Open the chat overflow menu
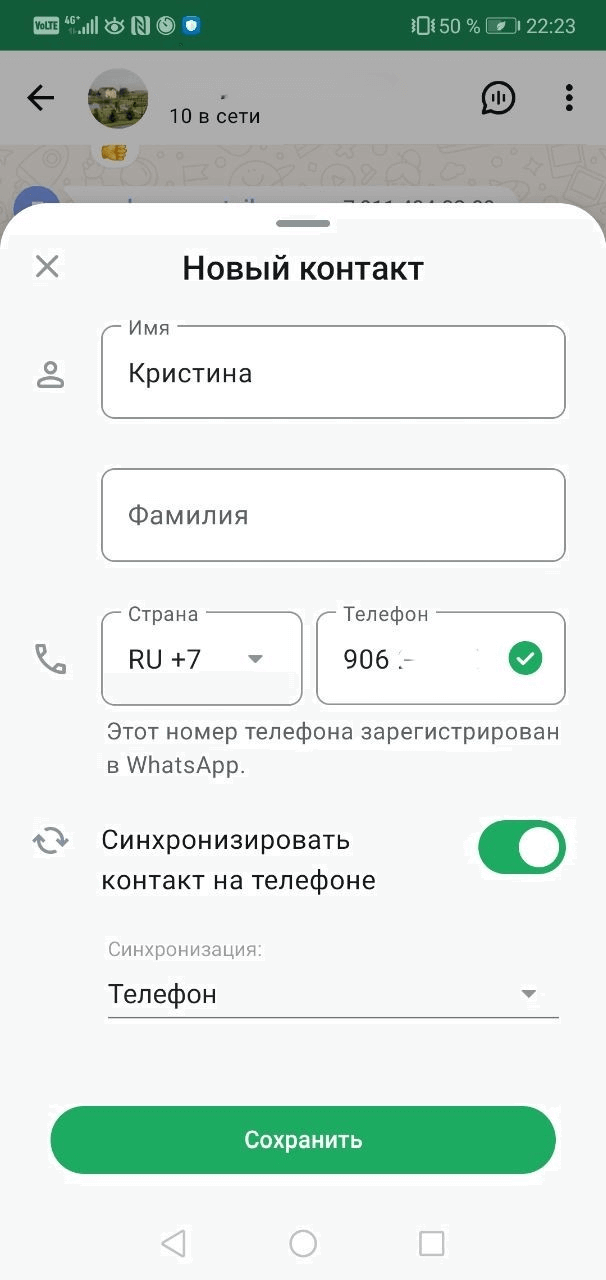 [568, 98]
